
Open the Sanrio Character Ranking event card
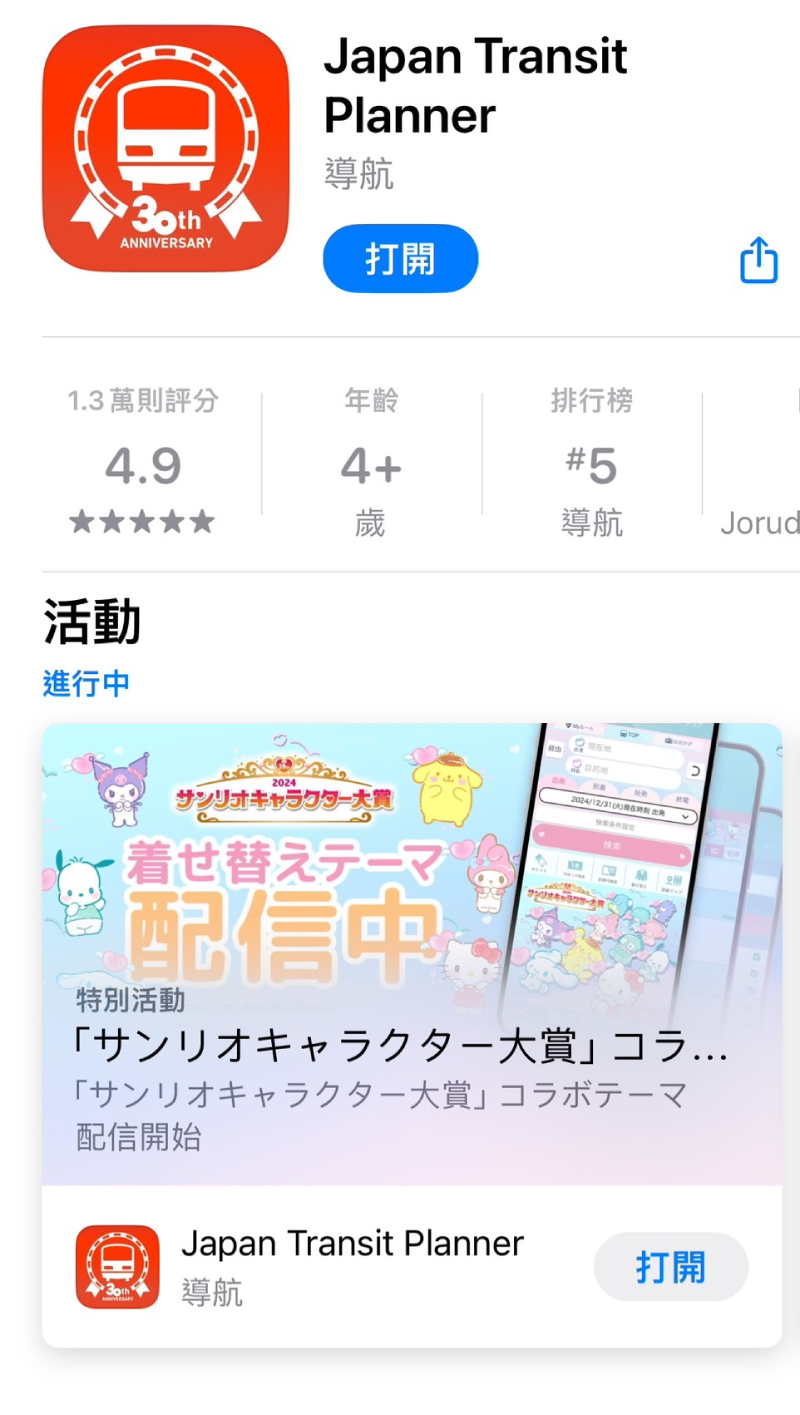pos(412,952)
